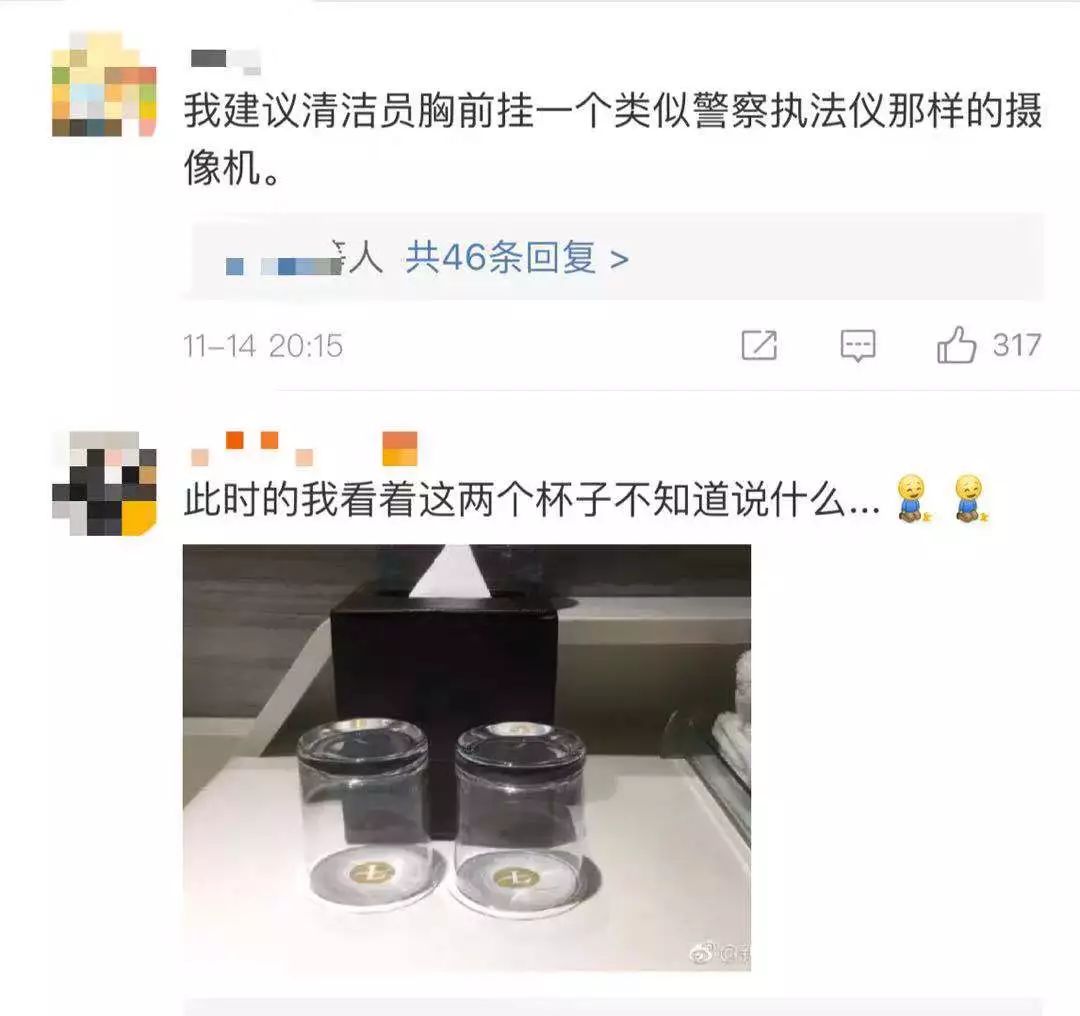Open the photo of two glass cups
This screenshot has height=1016, width=1080.
click(466, 757)
